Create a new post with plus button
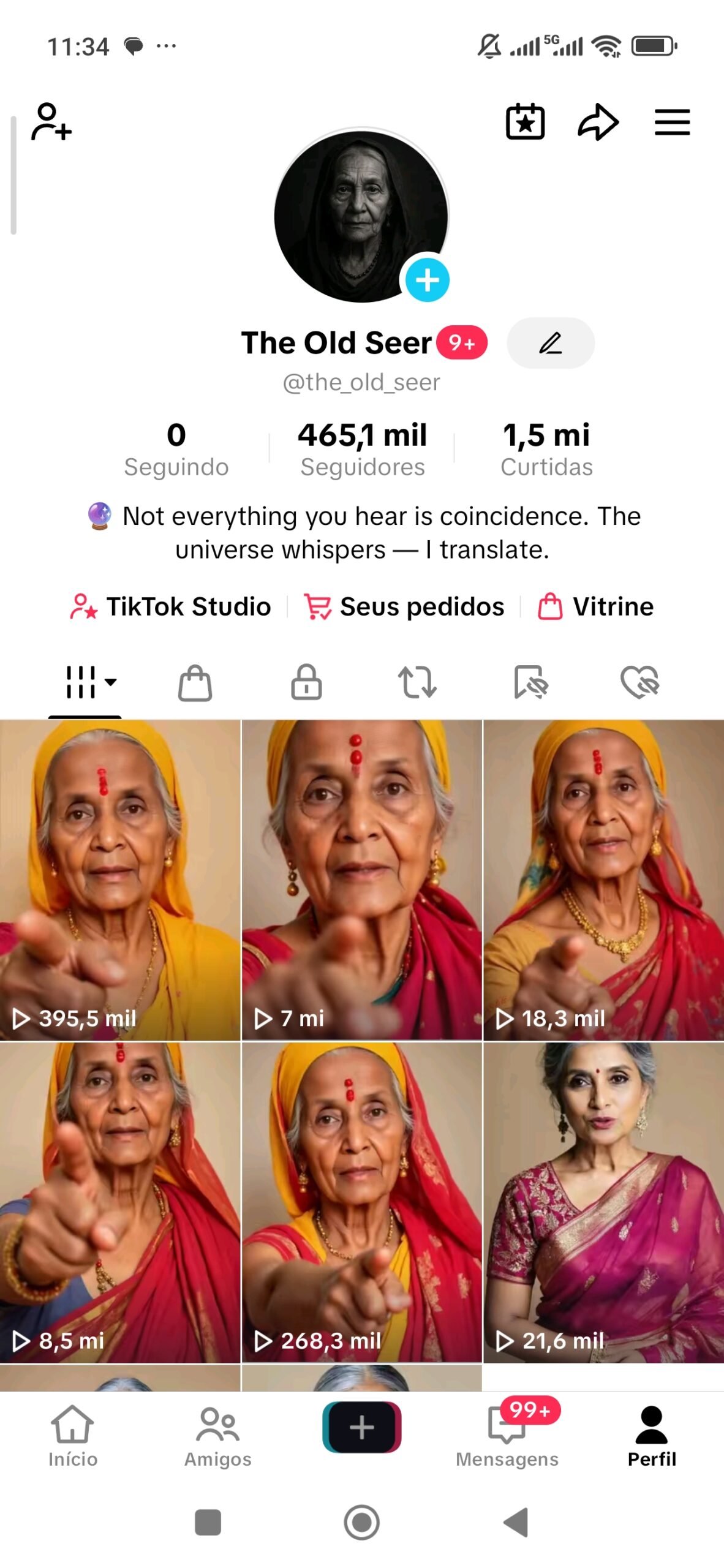The height and width of the screenshot is (1568, 724). (361, 1427)
